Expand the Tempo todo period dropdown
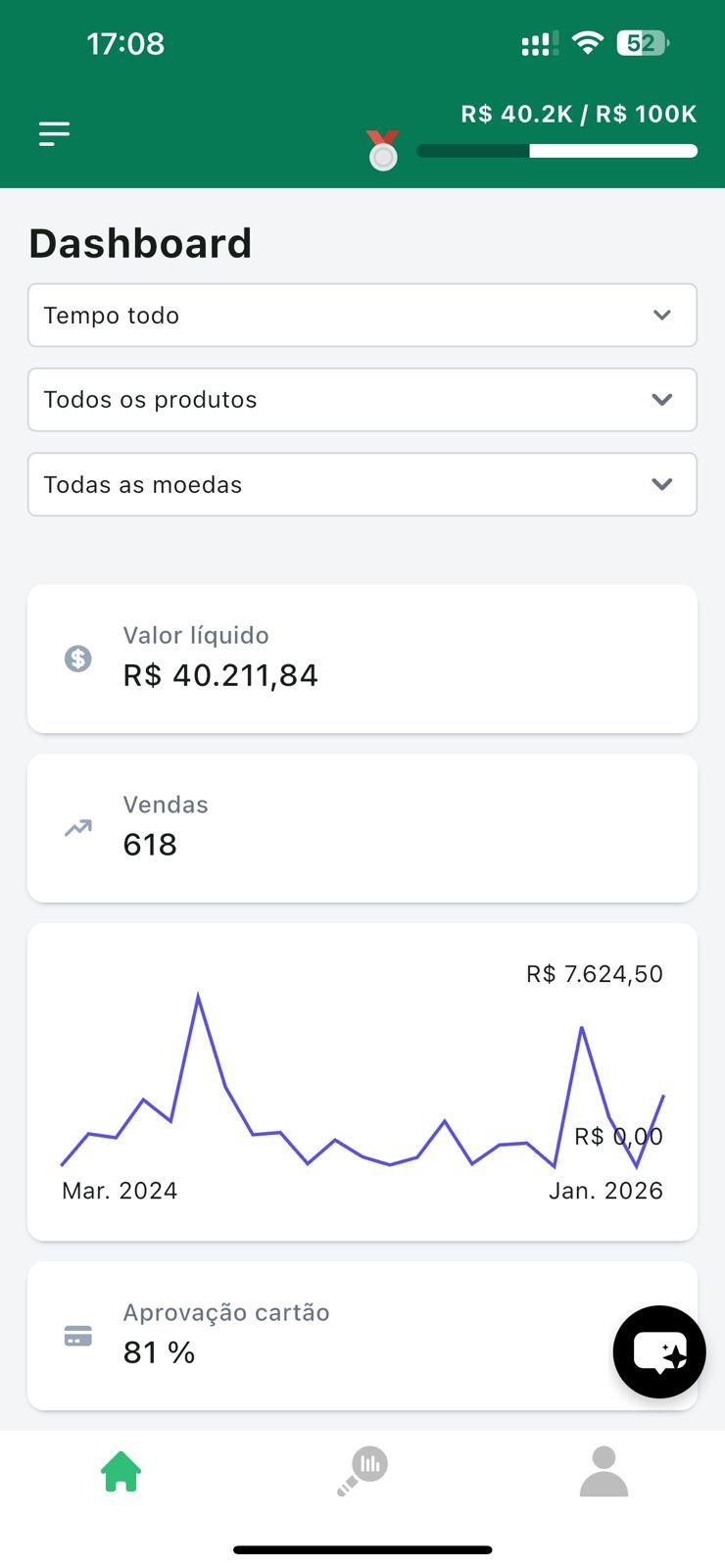 tap(362, 316)
